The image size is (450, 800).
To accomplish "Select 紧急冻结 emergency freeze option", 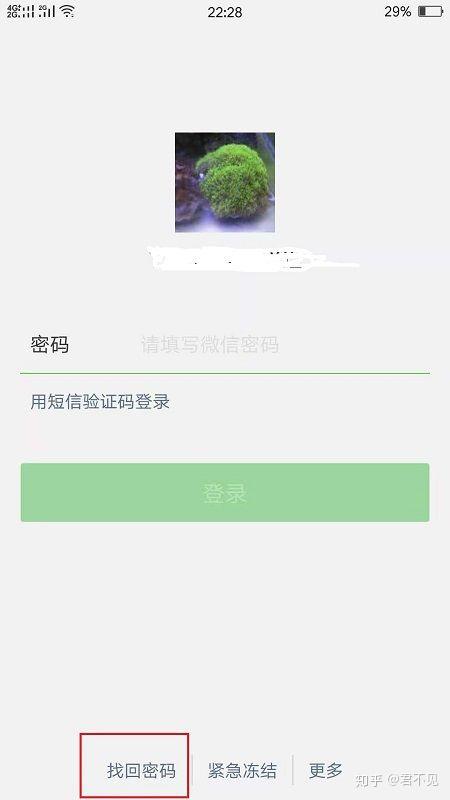I will pos(242,770).
